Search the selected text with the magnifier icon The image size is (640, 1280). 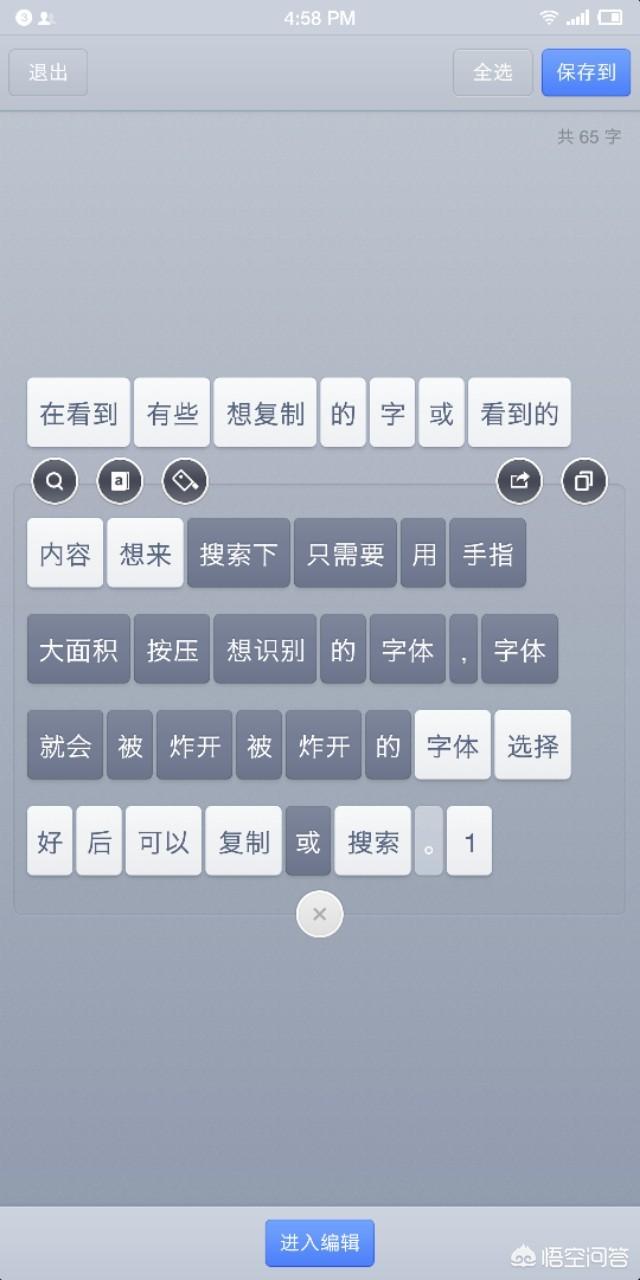coord(55,481)
